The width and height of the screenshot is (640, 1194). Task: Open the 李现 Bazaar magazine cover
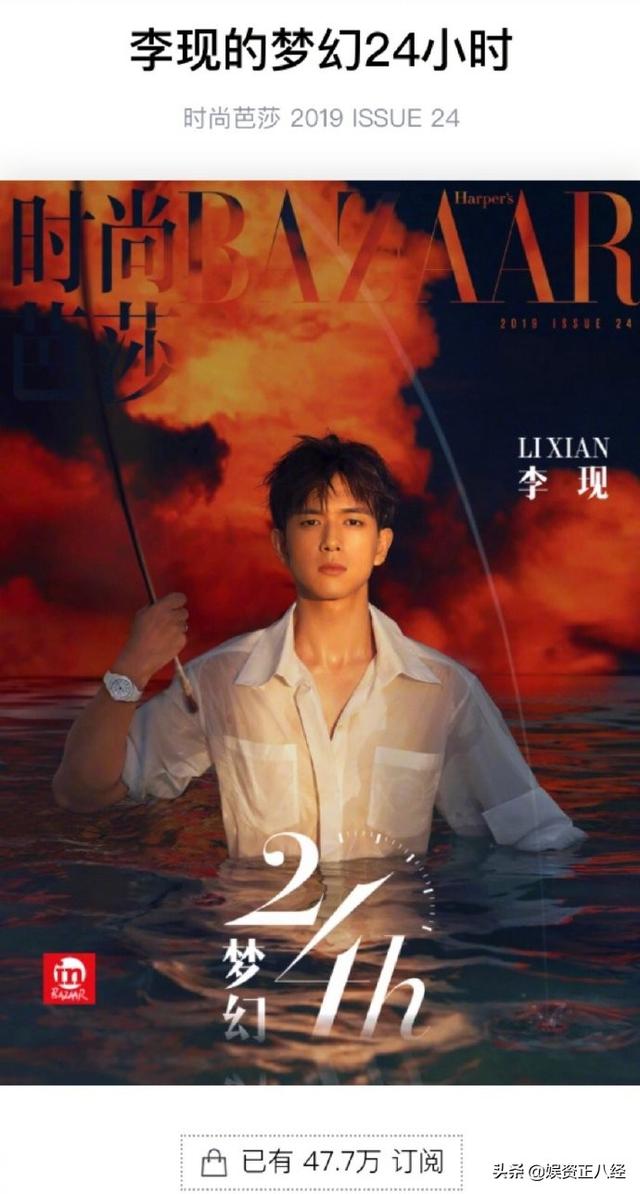(x=320, y=632)
